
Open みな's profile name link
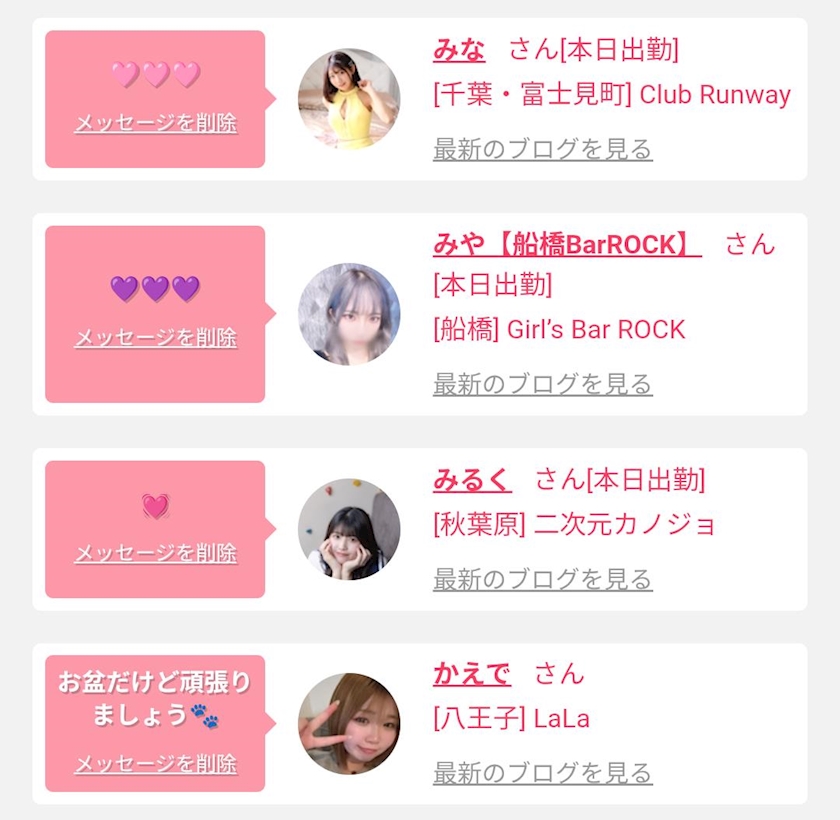click(459, 48)
